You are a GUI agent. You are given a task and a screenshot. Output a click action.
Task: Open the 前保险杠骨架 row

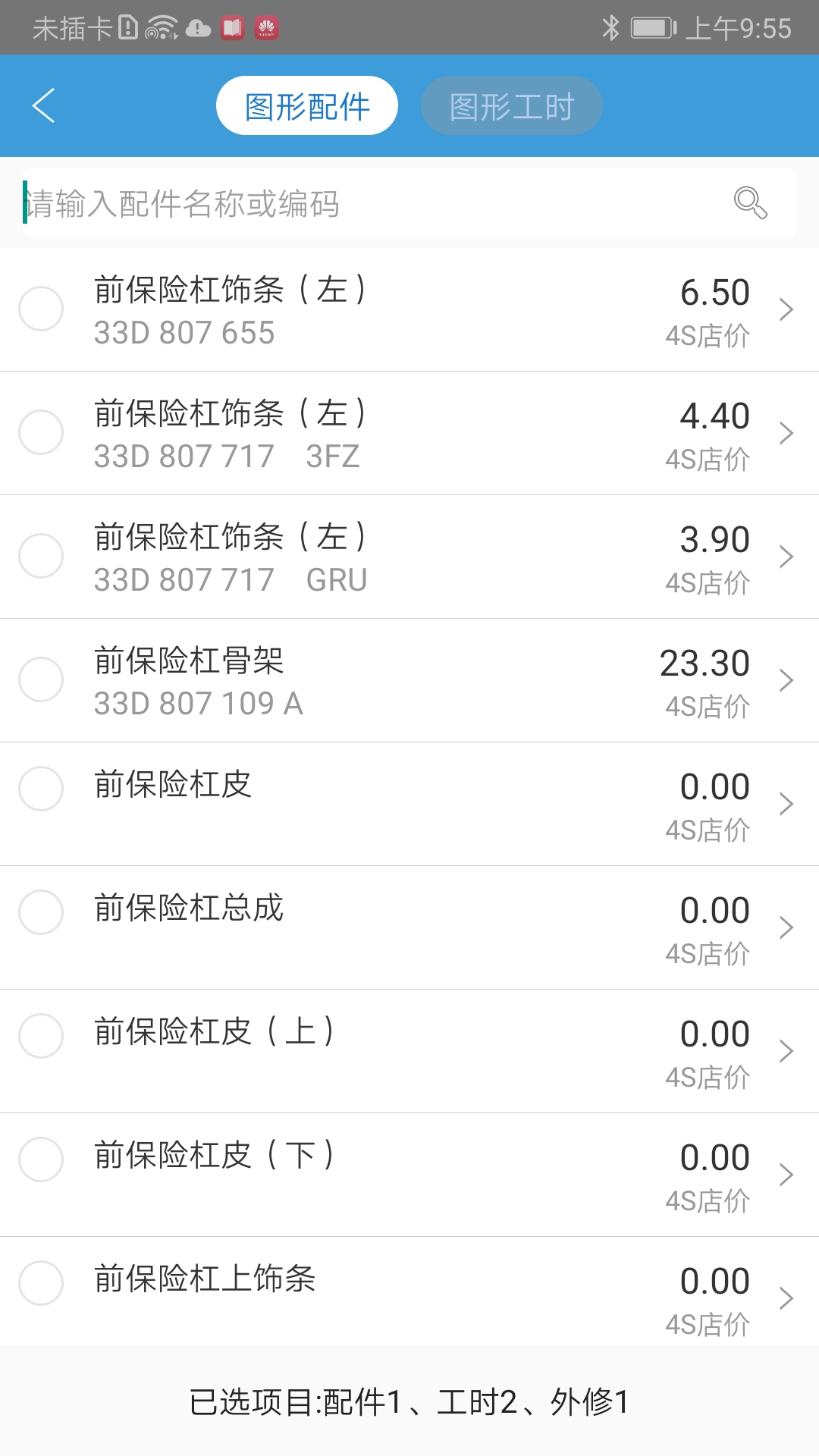(409, 680)
